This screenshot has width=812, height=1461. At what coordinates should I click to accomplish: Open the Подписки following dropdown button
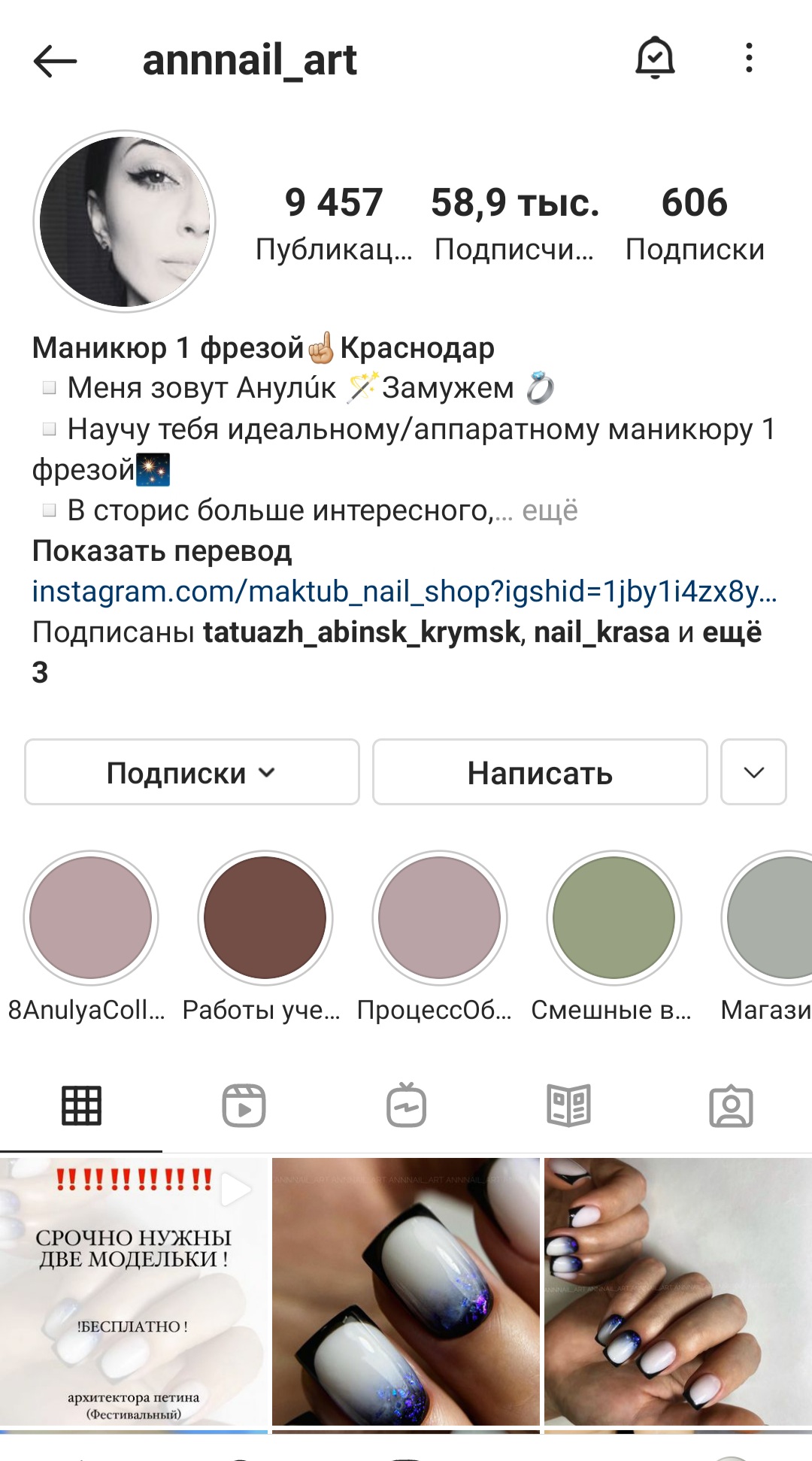tap(192, 772)
